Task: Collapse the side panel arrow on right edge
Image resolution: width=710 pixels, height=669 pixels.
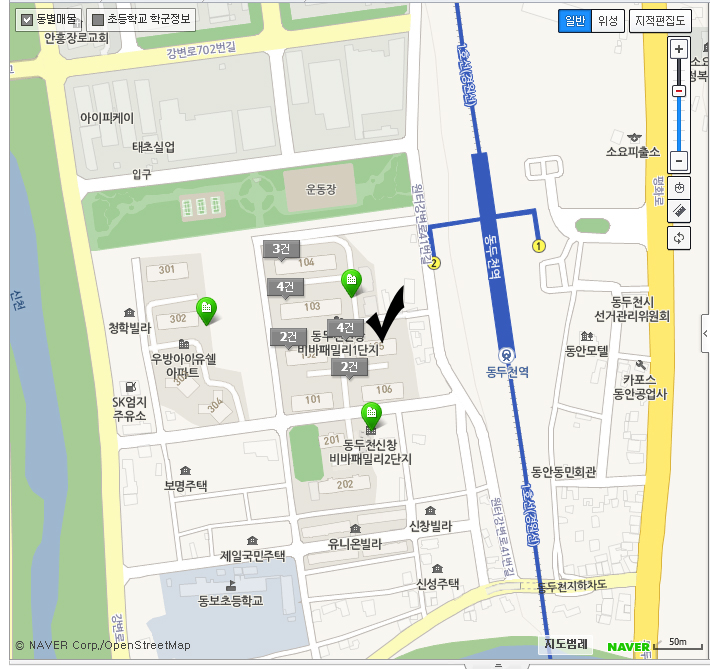Action: pyautogui.click(x=705, y=333)
